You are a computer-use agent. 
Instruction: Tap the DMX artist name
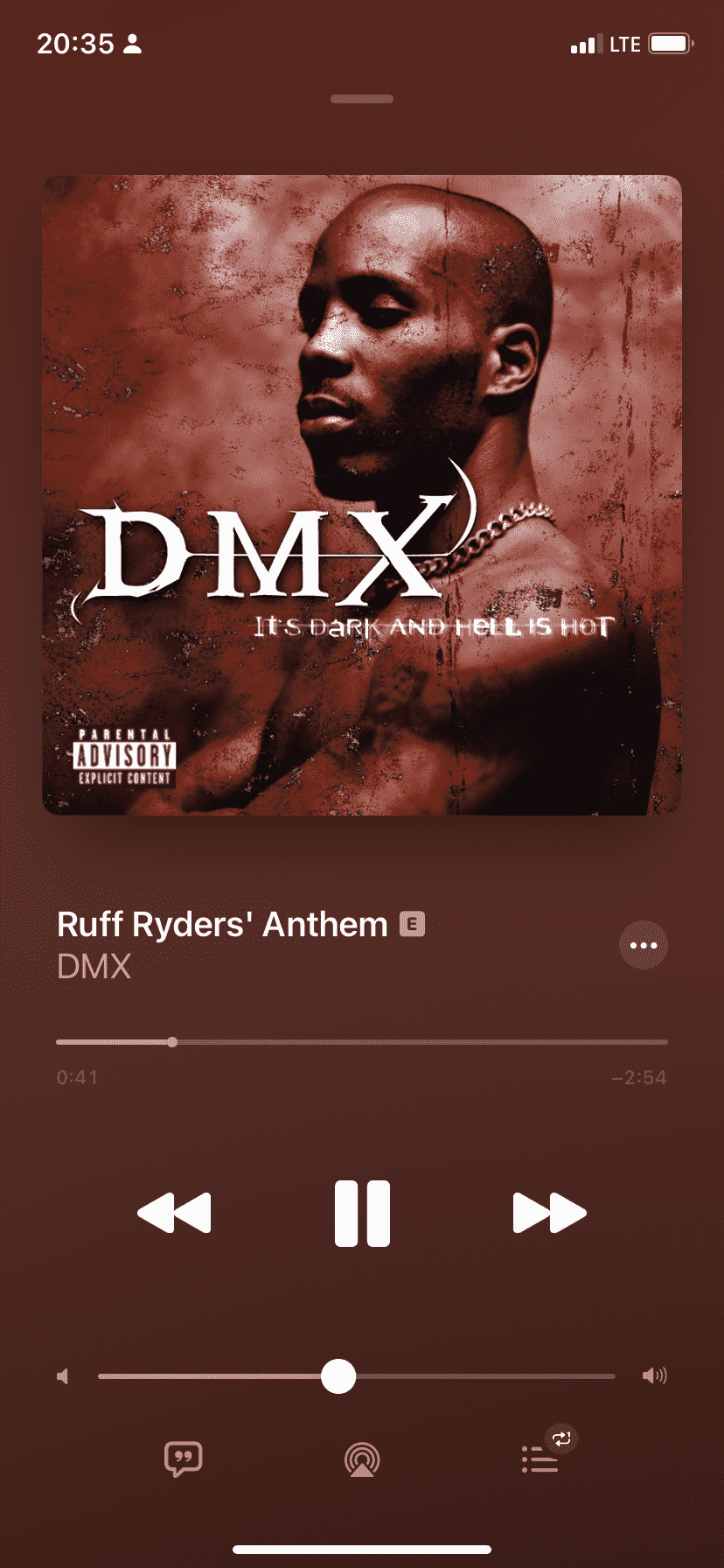(94, 967)
